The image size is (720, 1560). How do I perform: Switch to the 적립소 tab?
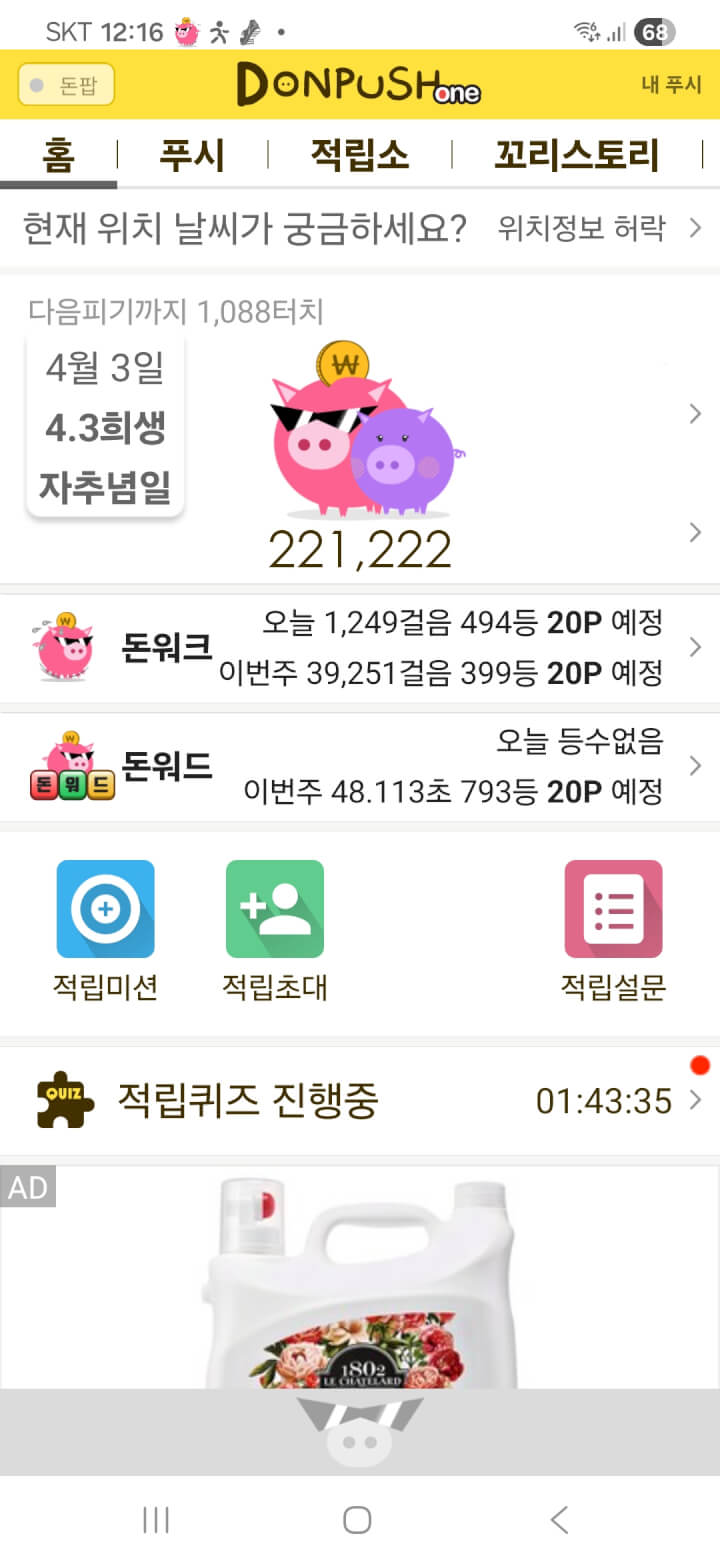(x=359, y=156)
